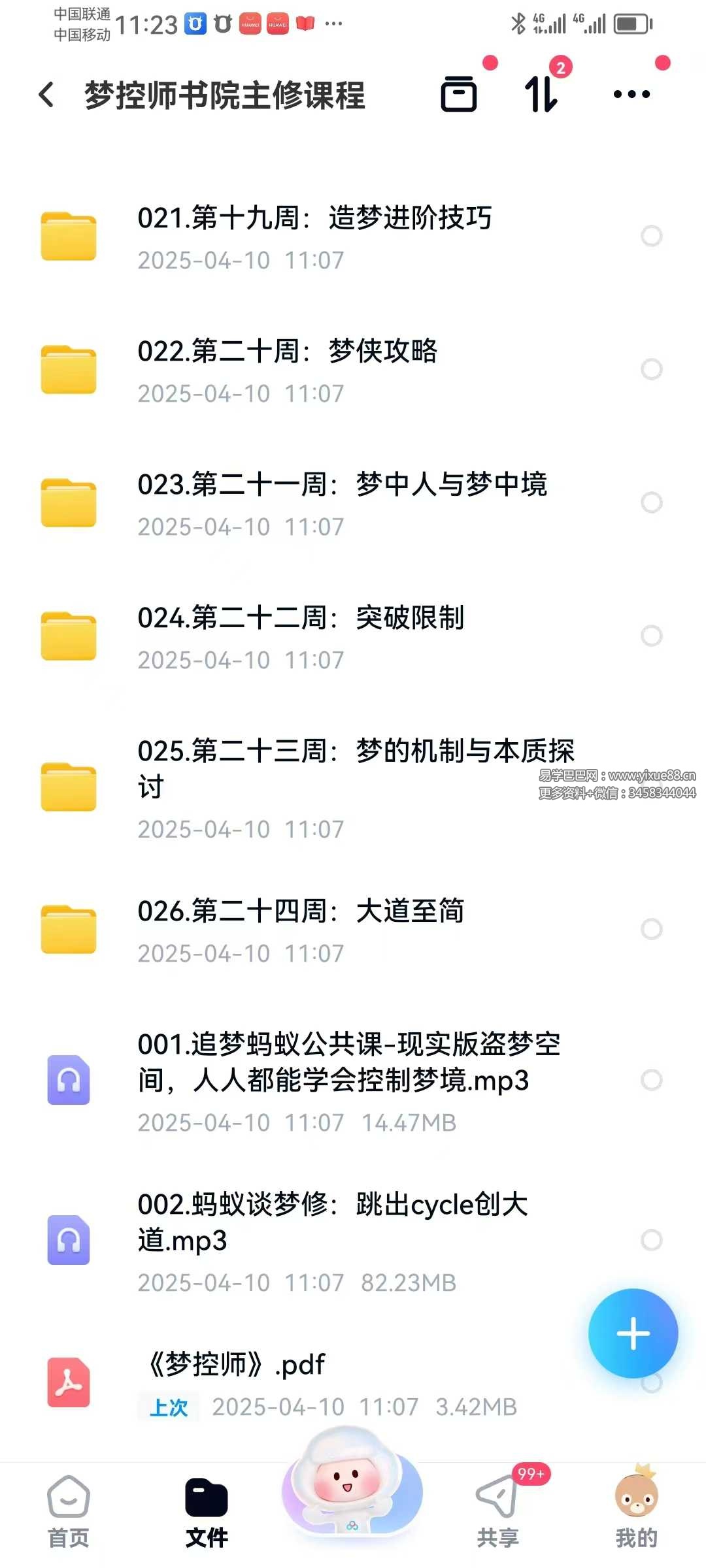The height and width of the screenshot is (1568, 706).
Task: Open folder 021.第十九周：造梦进阶技巧
Action: click(314, 237)
